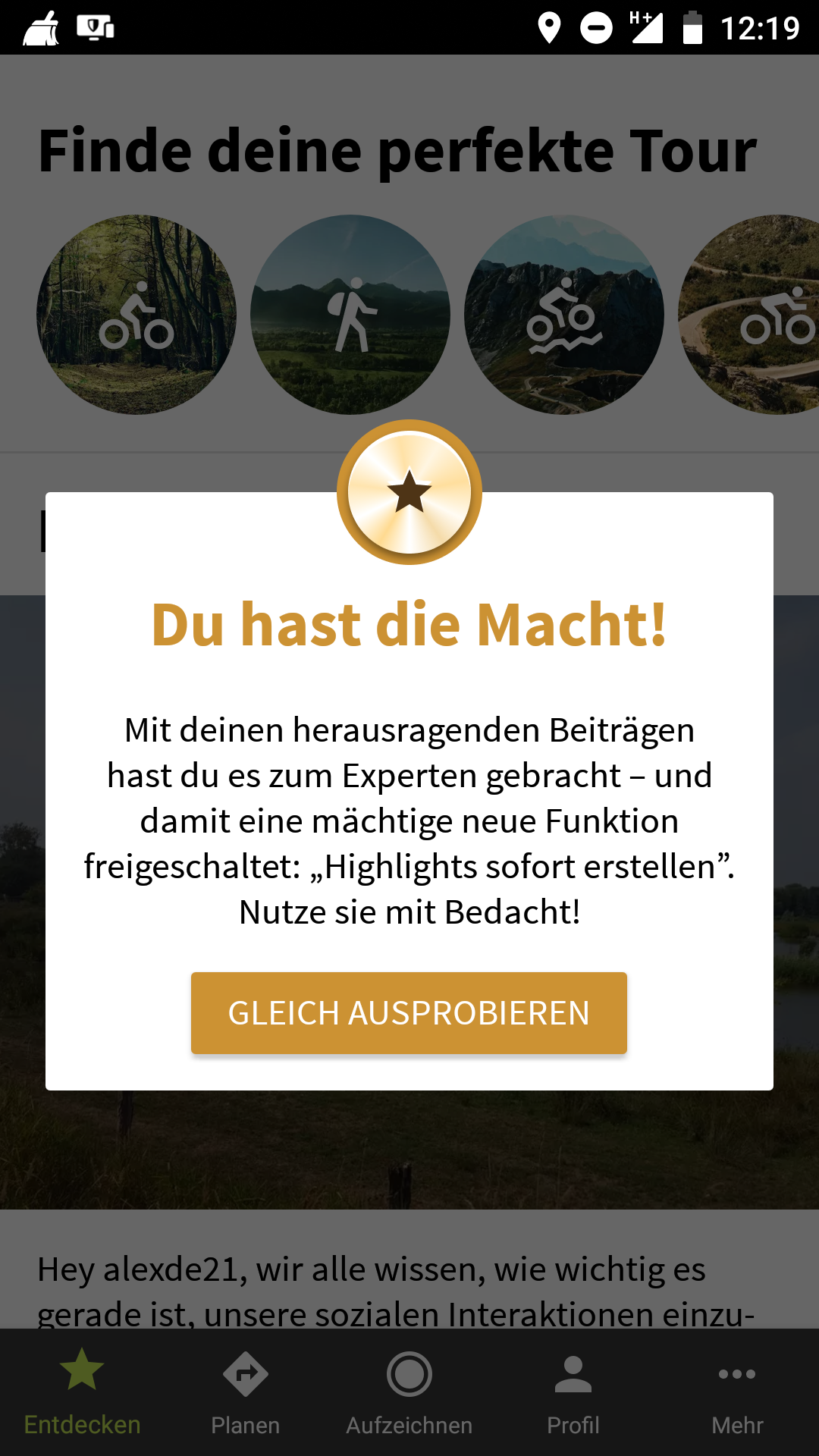
Task: Open the Entdecken tab
Action: 82,1392
